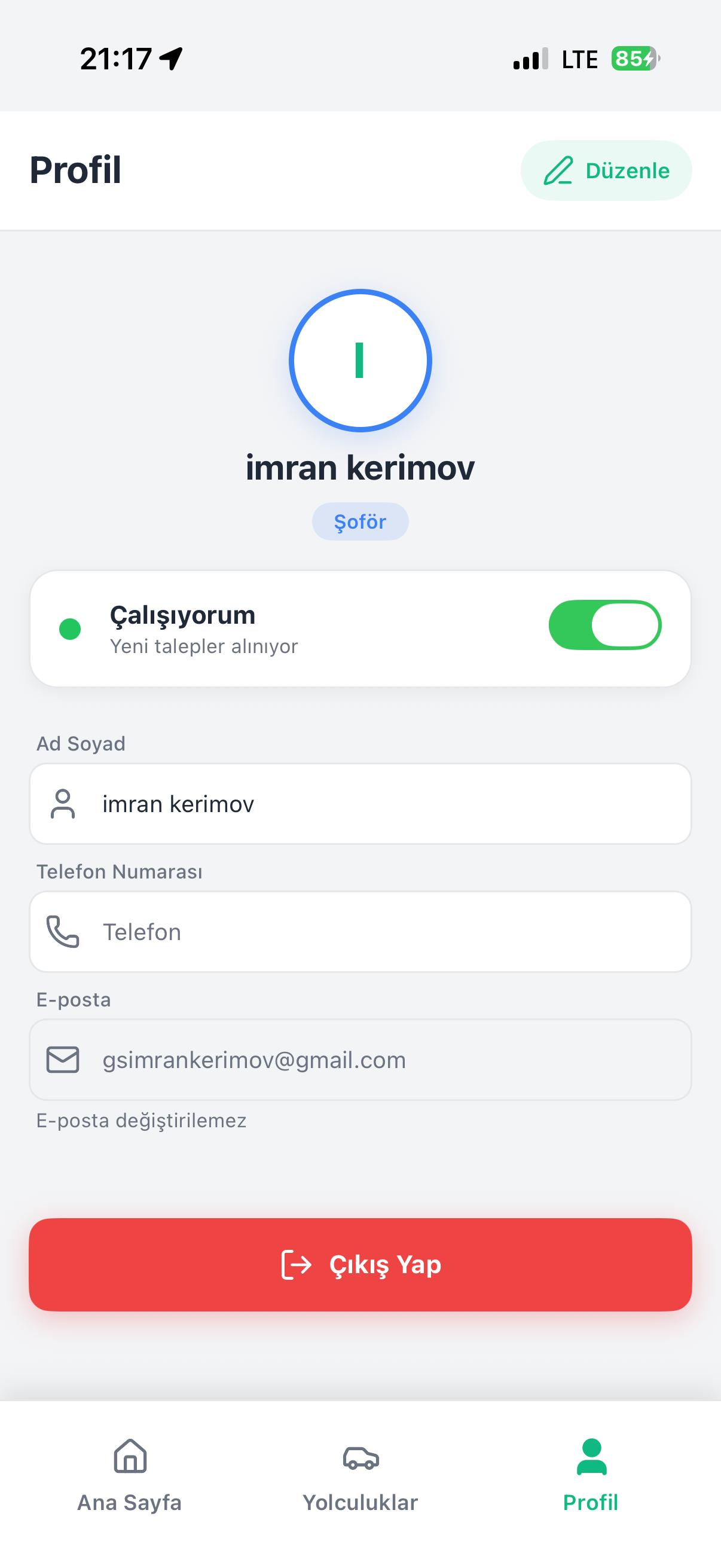Image resolution: width=721 pixels, height=1568 pixels.
Task: Click the Düzenle button to edit profile
Action: [606, 170]
